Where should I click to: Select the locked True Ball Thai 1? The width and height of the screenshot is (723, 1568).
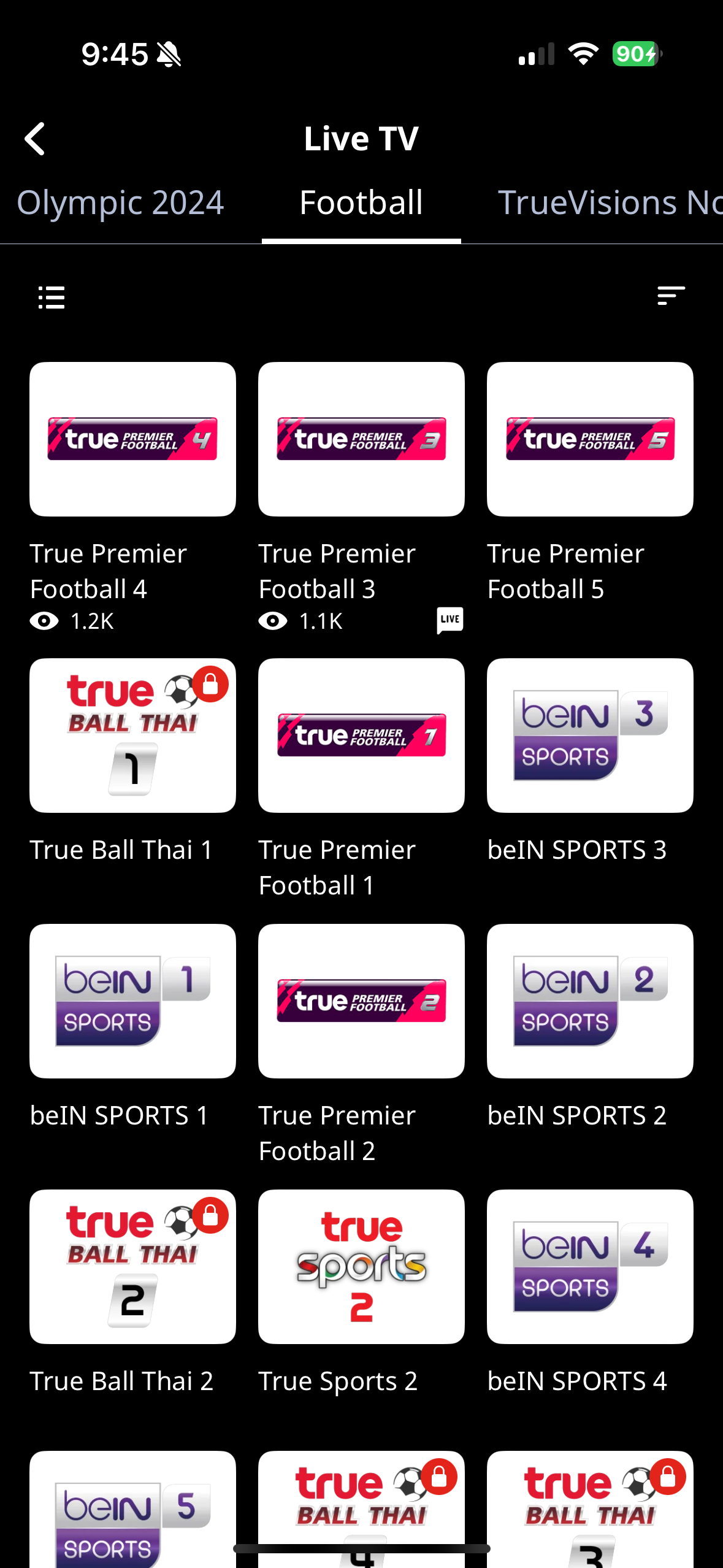132,736
